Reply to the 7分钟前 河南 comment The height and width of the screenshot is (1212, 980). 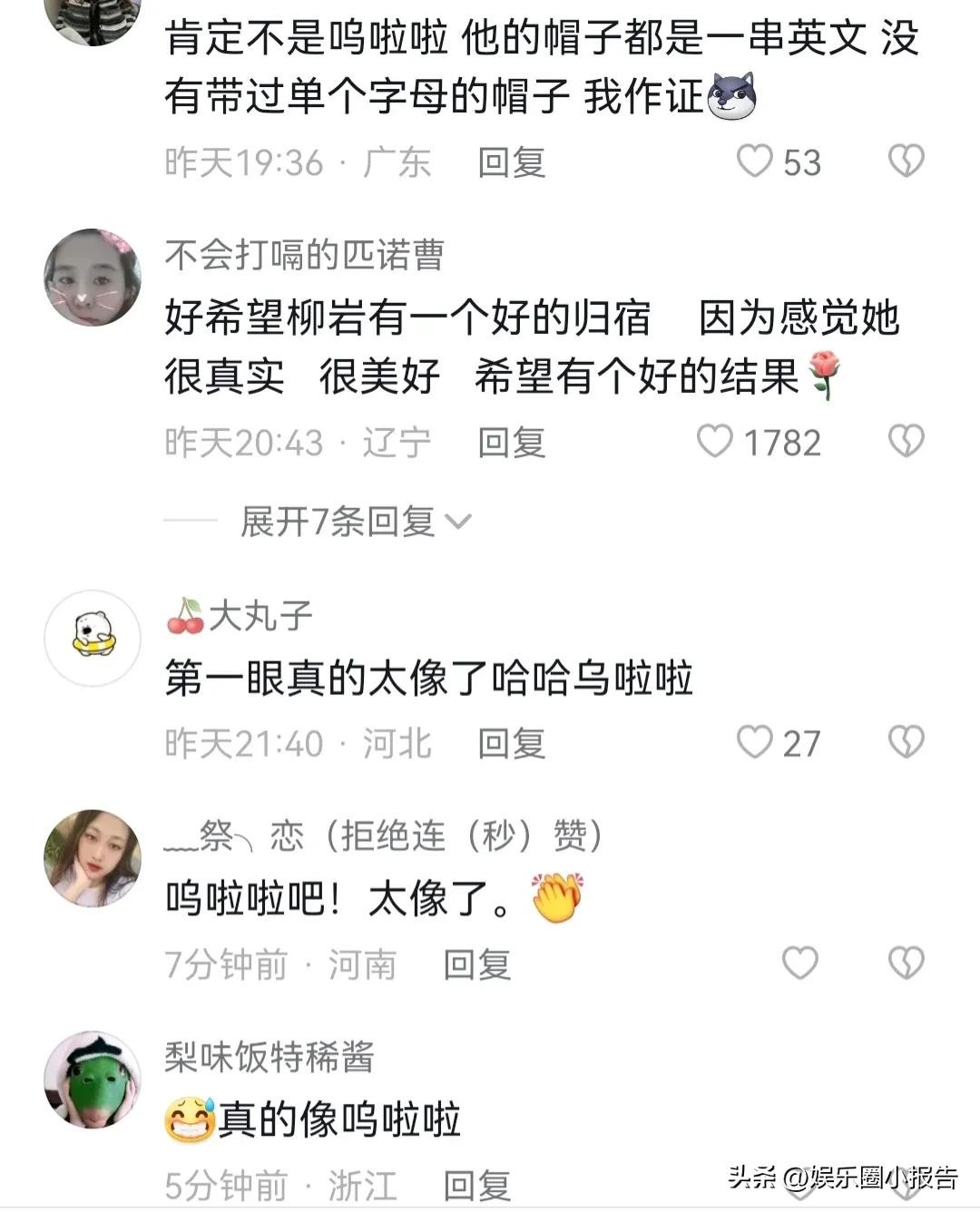coord(476,964)
